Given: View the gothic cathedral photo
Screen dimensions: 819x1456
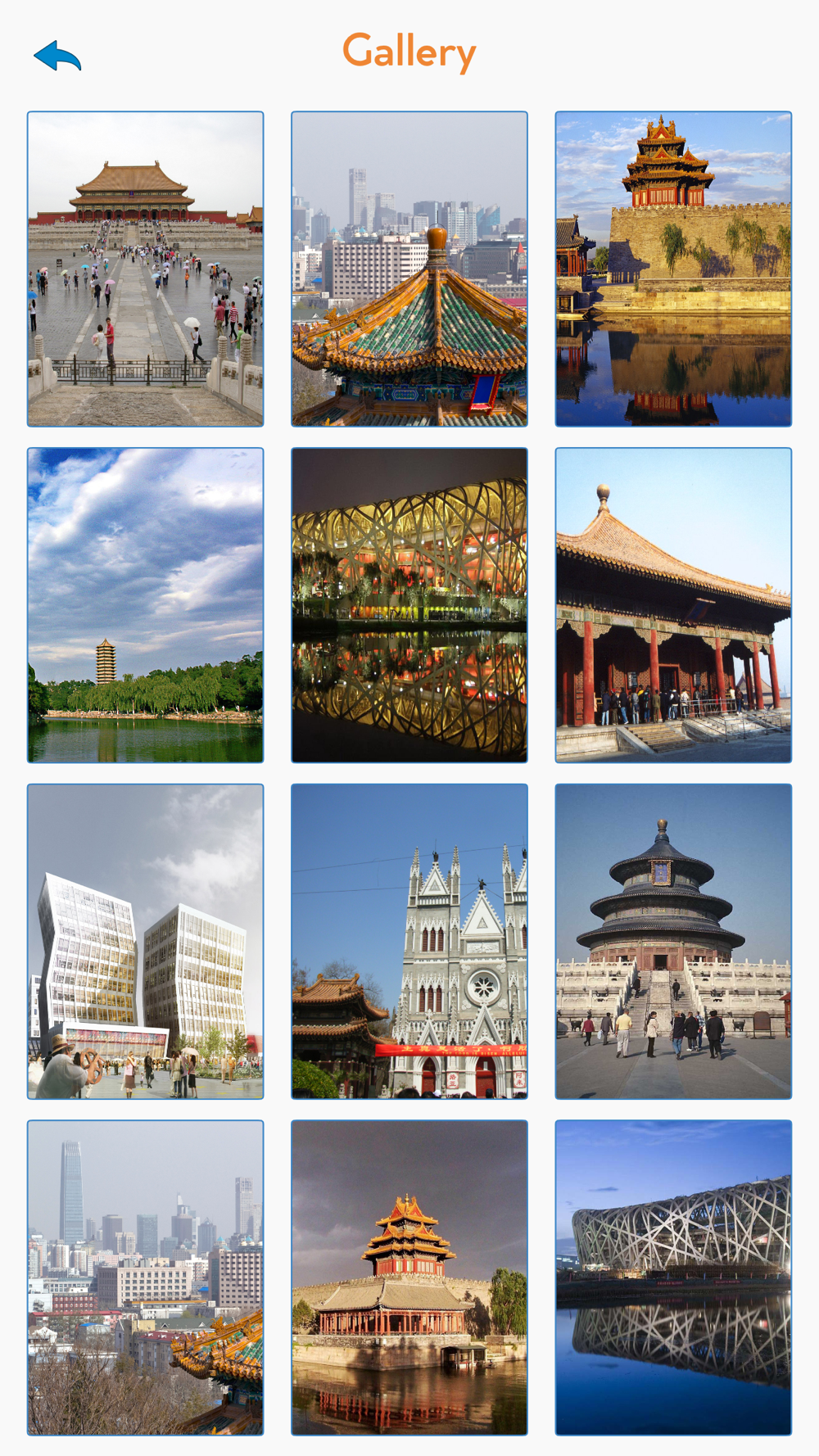Looking at the screenshot, I should point(409,942).
